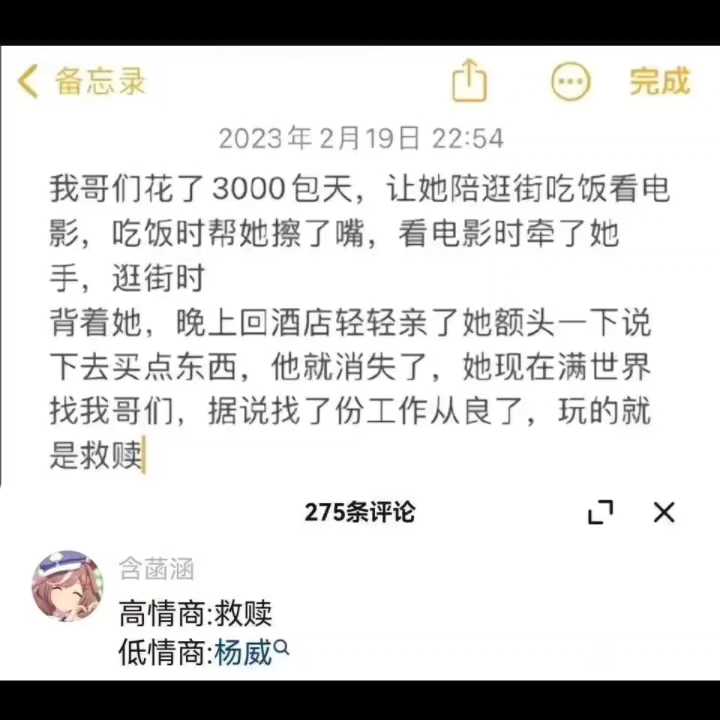Screen dimensions: 720x720
Task: Close the 275条评论 comments panel
Action: pos(664,513)
